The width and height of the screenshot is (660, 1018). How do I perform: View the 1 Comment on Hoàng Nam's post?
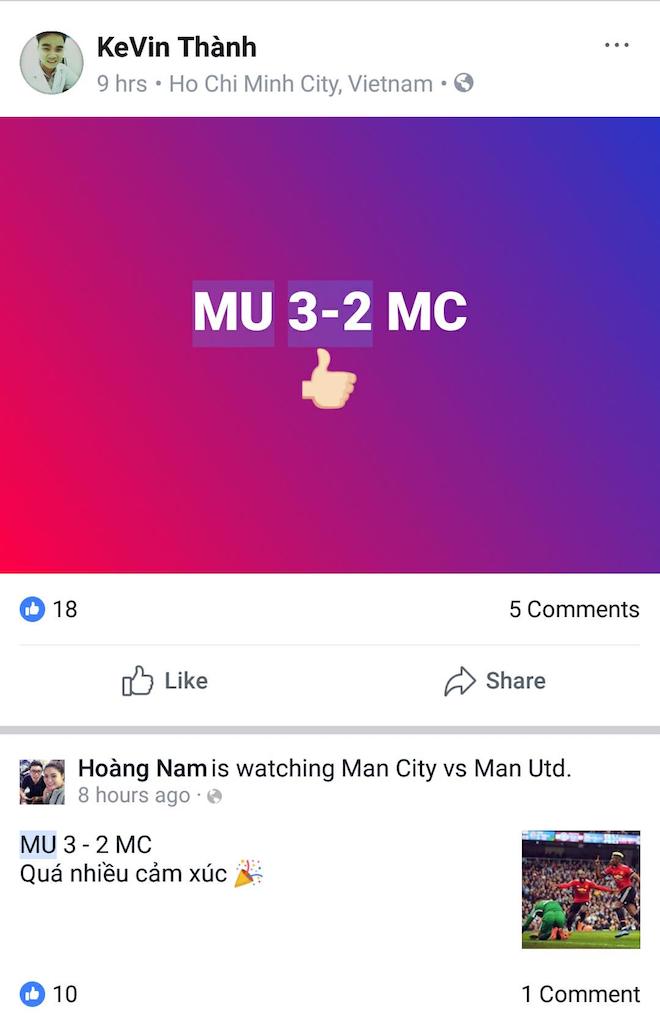pos(580,994)
